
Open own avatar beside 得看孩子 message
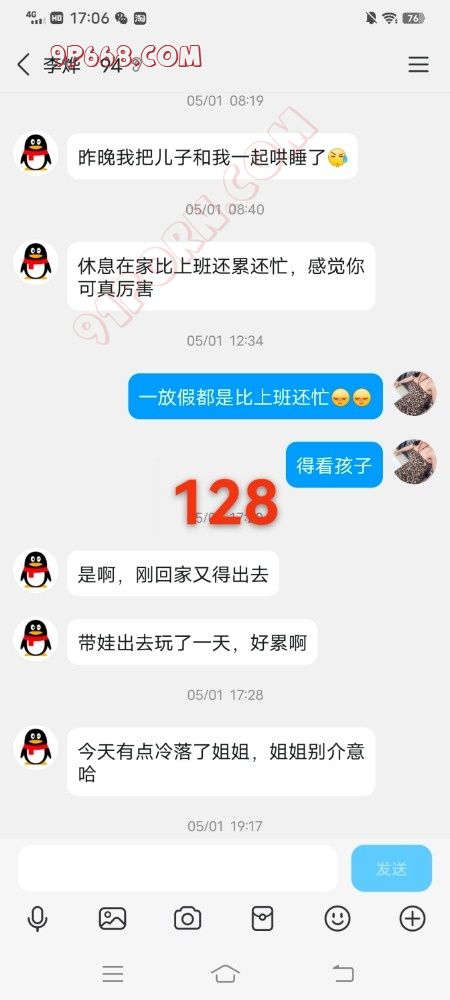pyautogui.click(x=415, y=462)
